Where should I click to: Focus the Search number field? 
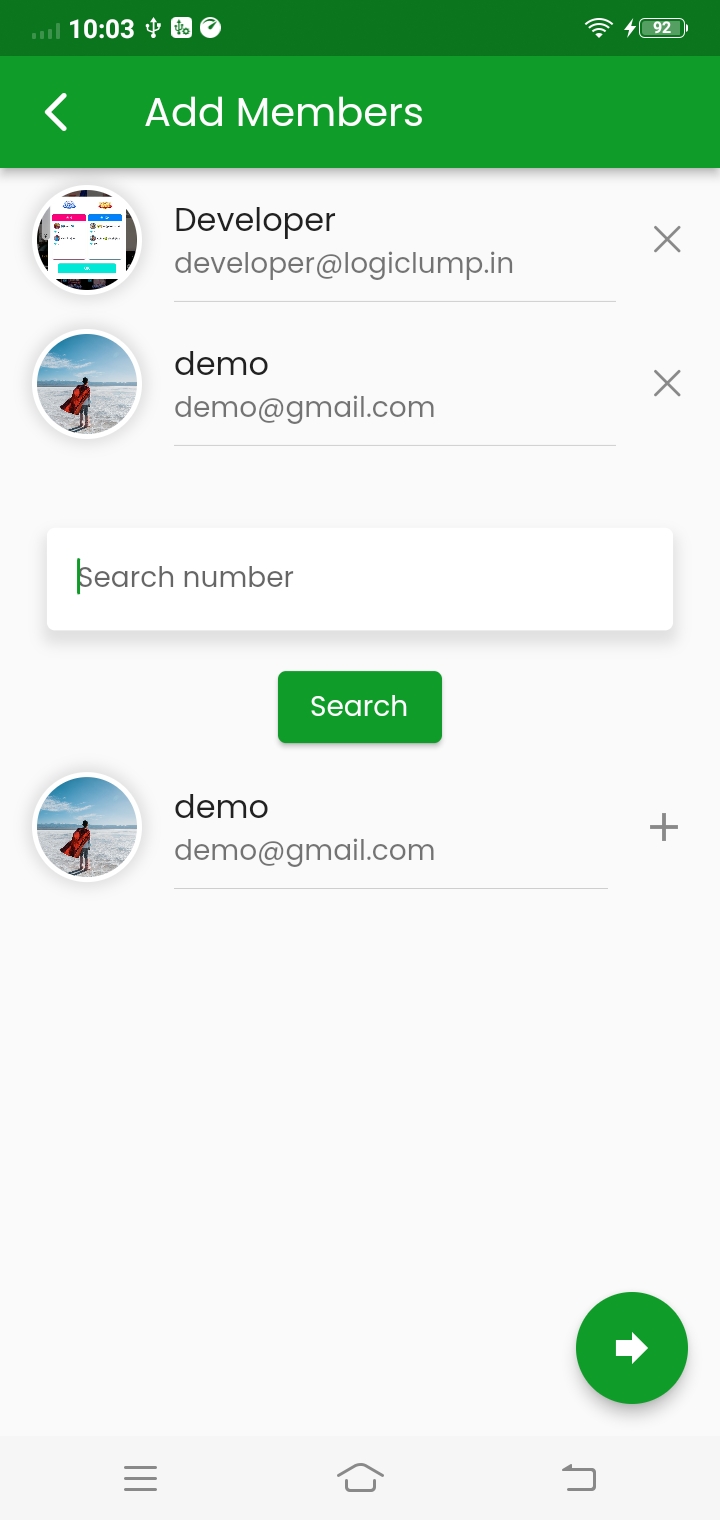[360, 578]
